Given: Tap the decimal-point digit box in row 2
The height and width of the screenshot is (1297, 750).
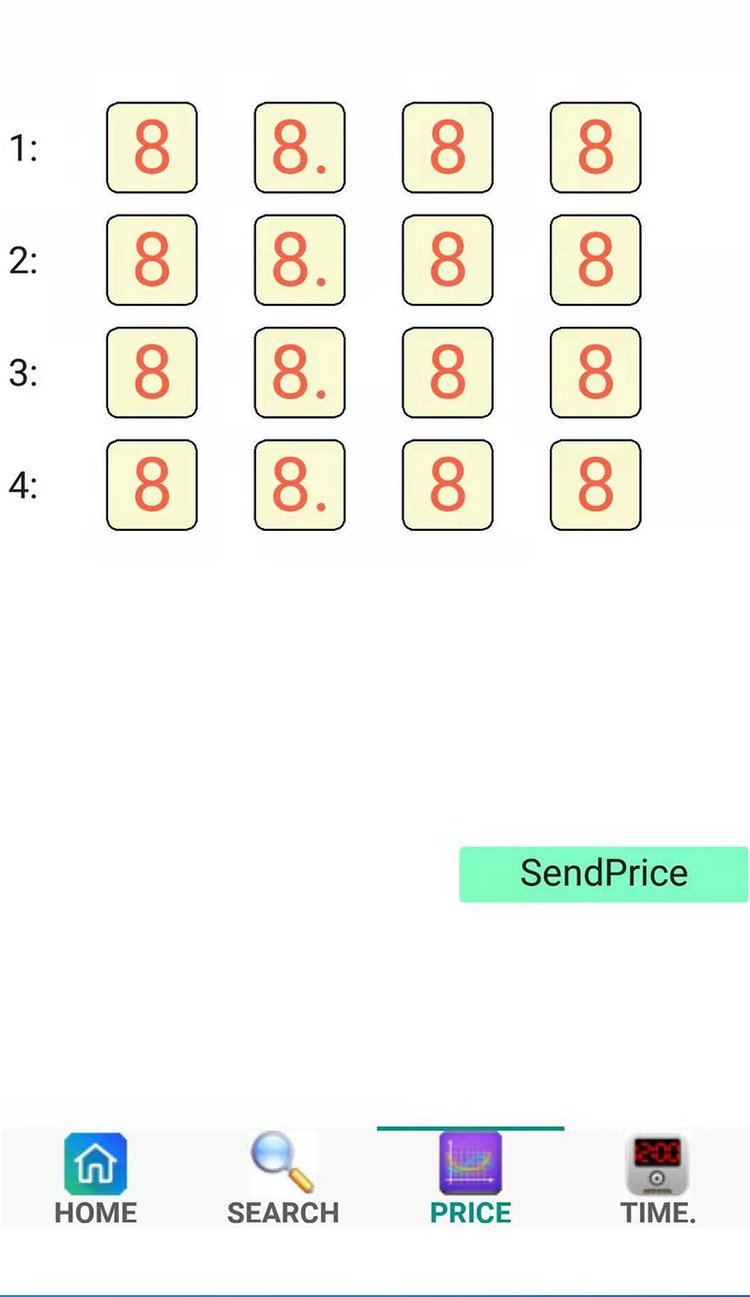Looking at the screenshot, I should coord(300,260).
